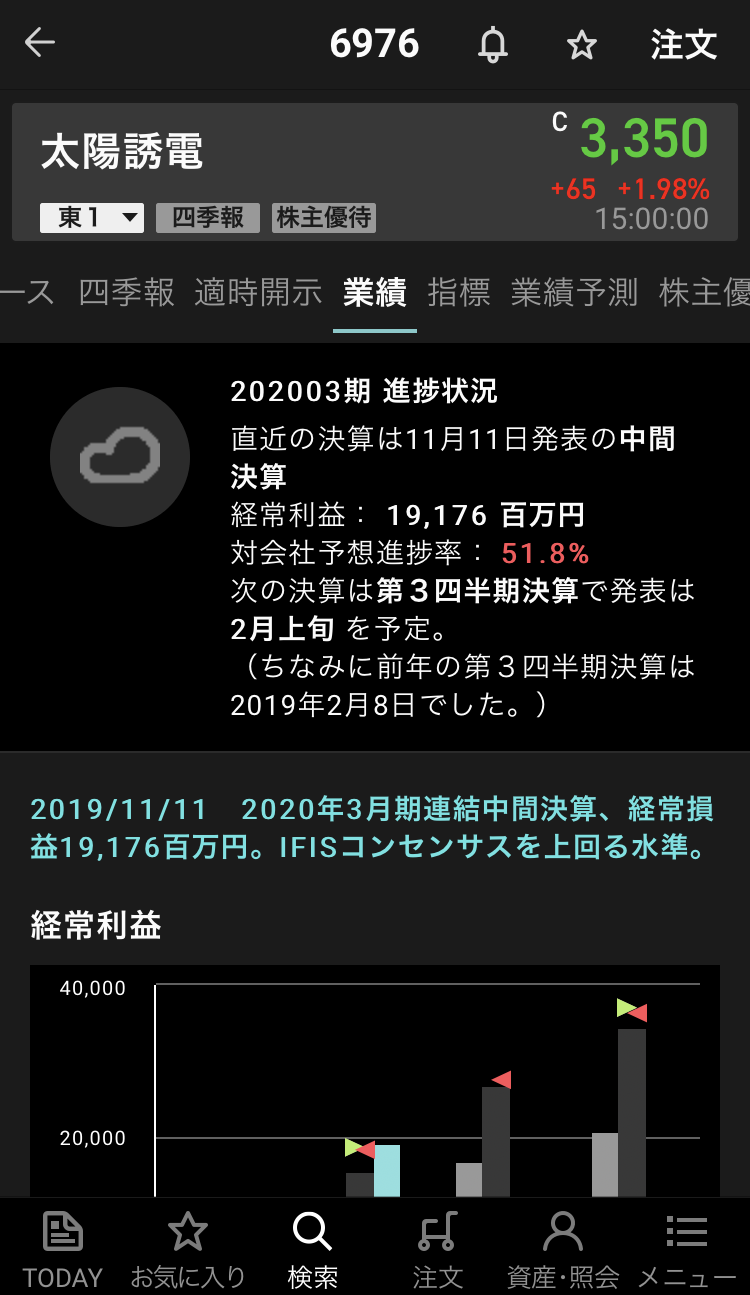Switch to the 適時開示 tab

(x=258, y=293)
